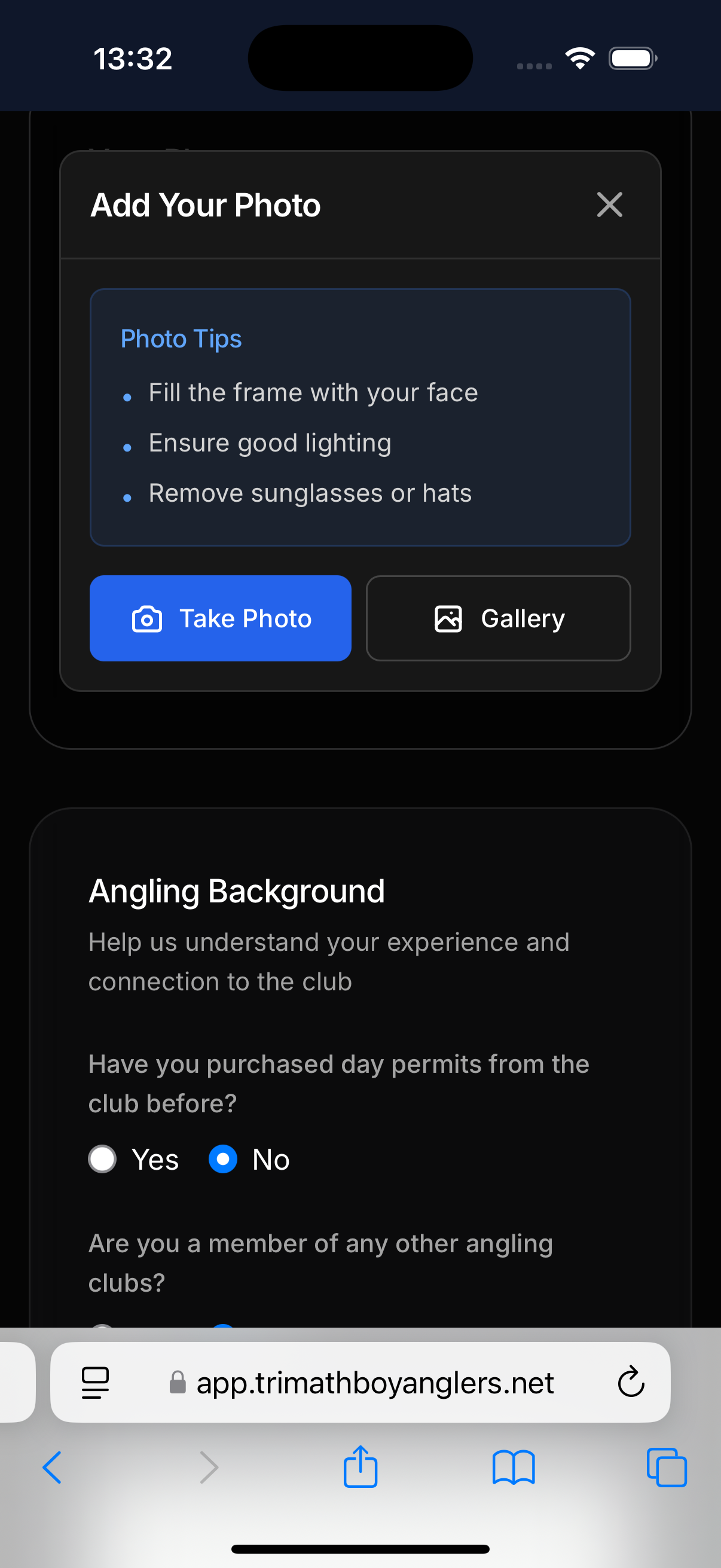Reload the current web page
The height and width of the screenshot is (1568, 721).
631,1383
